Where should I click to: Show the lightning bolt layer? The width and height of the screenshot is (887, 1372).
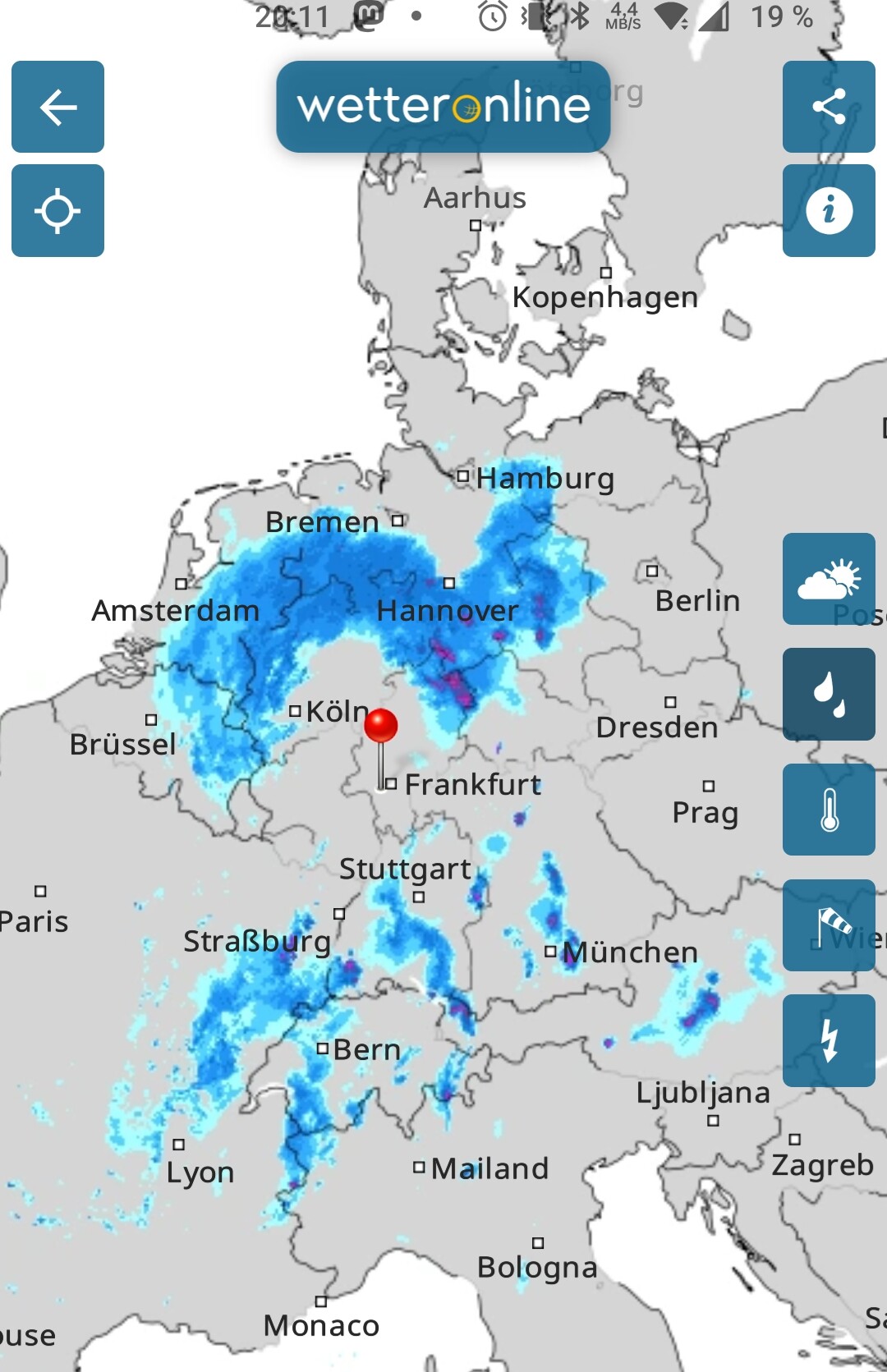[x=829, y=1040]
